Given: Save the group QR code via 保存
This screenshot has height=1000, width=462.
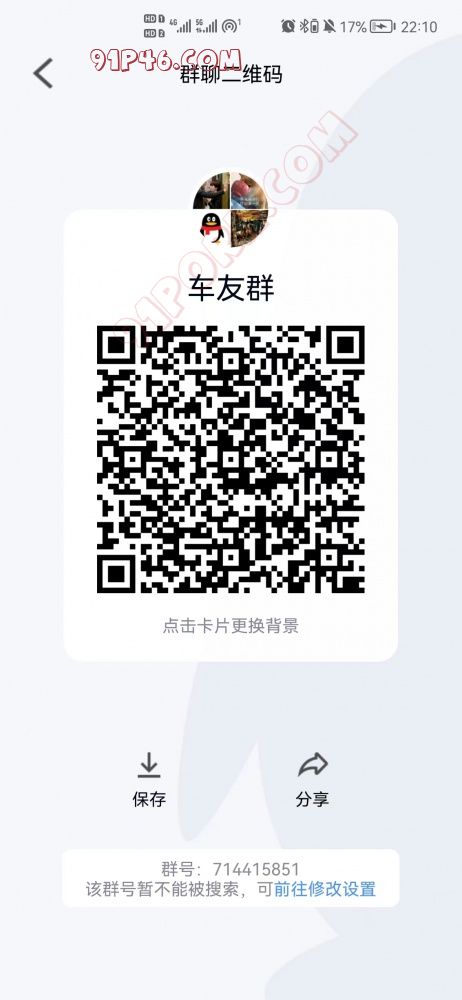Looking at the screenshot, I should click(x=149, y=779).
